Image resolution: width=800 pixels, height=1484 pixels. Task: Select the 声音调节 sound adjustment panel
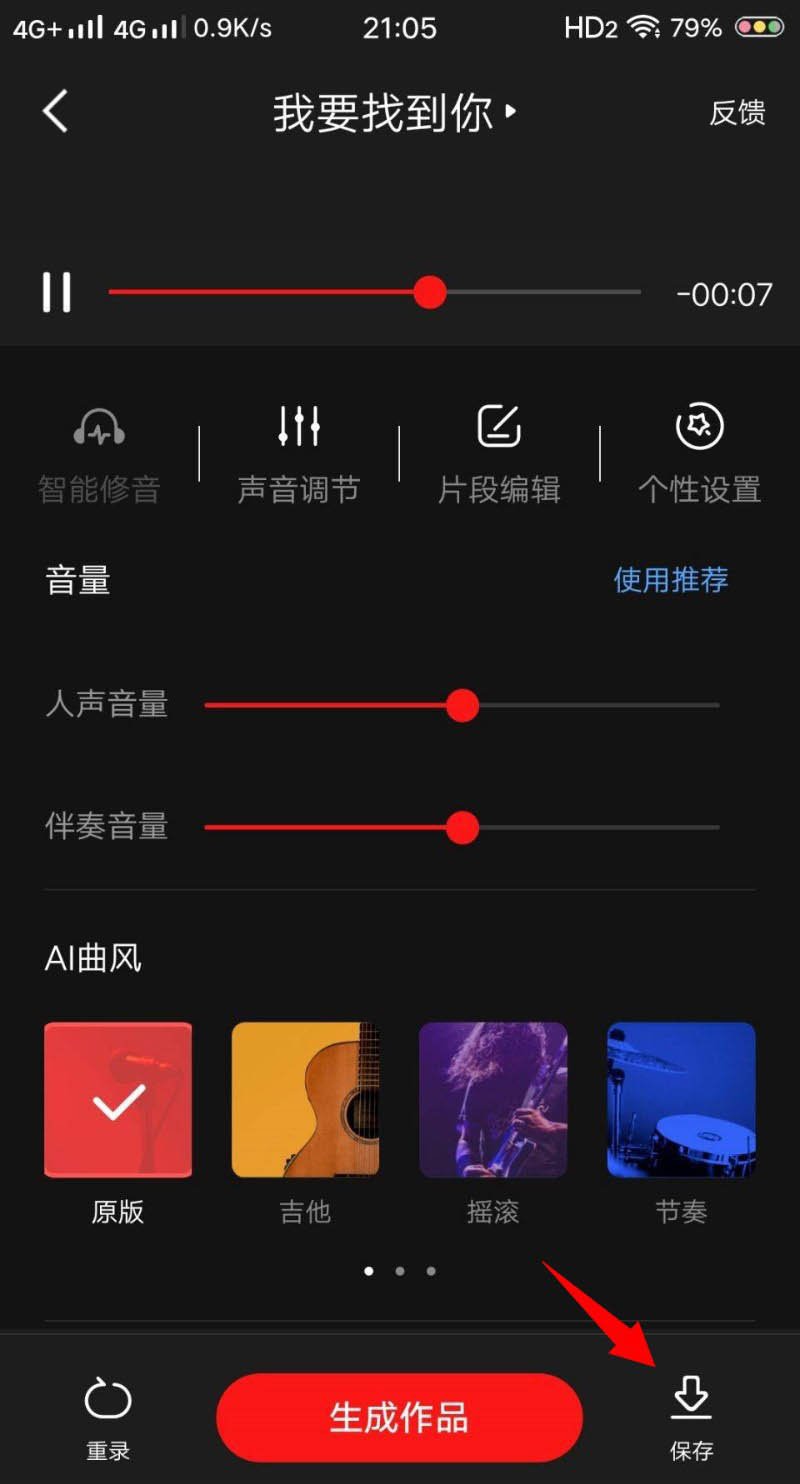[298, 450]
